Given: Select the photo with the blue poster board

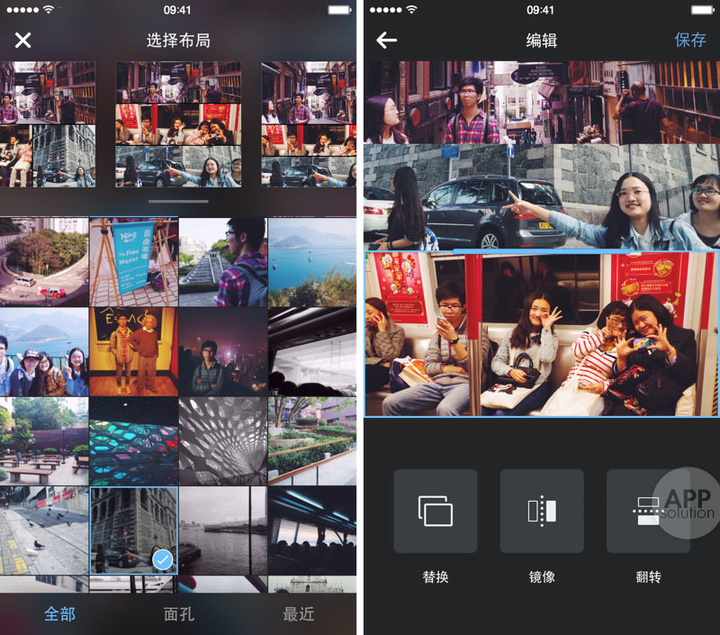Looking at the screenshot, I should pyautogui.click(x=133, y=262).
